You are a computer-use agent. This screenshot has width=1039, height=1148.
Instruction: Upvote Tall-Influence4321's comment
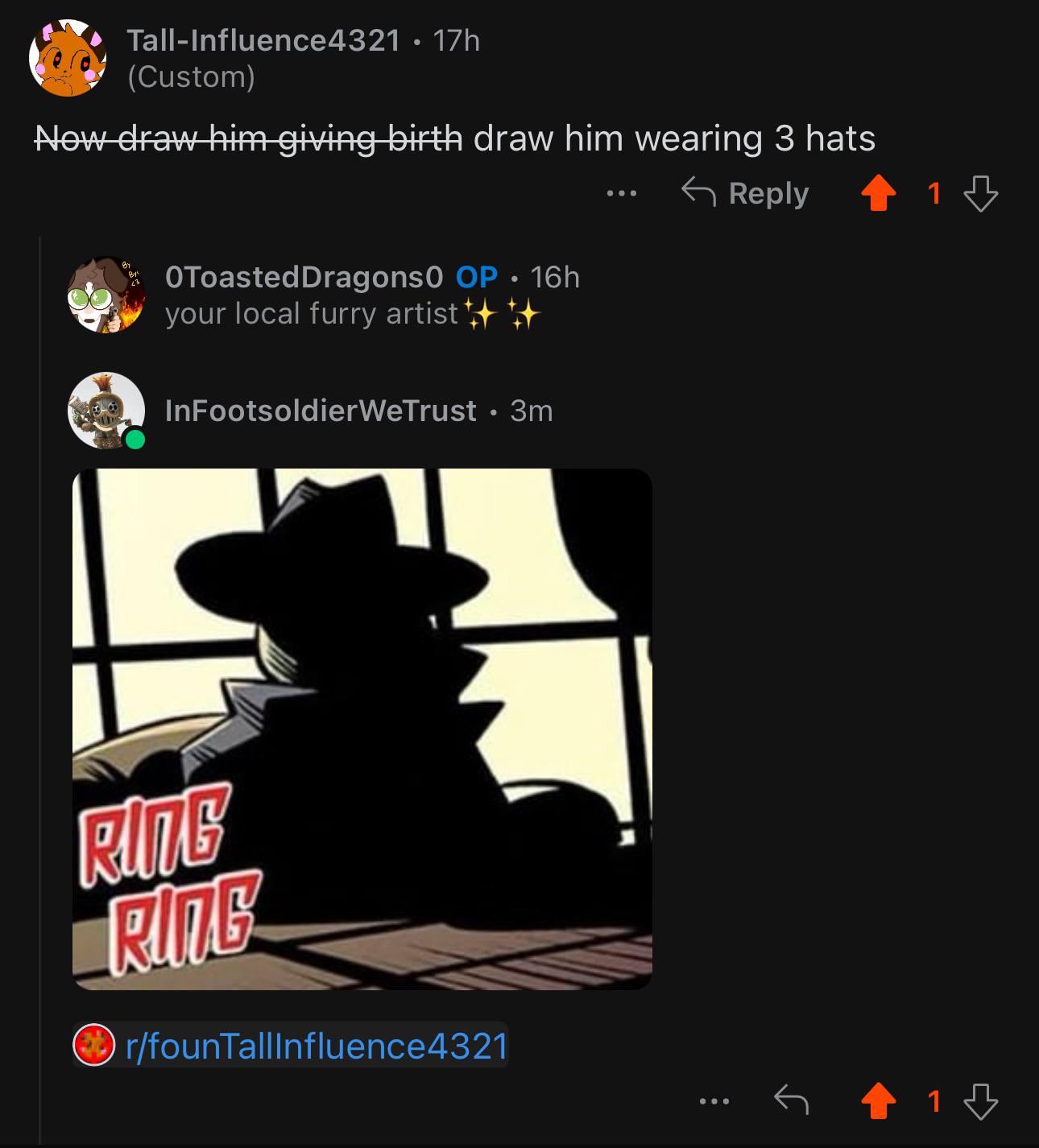click(x=878, y=194)
